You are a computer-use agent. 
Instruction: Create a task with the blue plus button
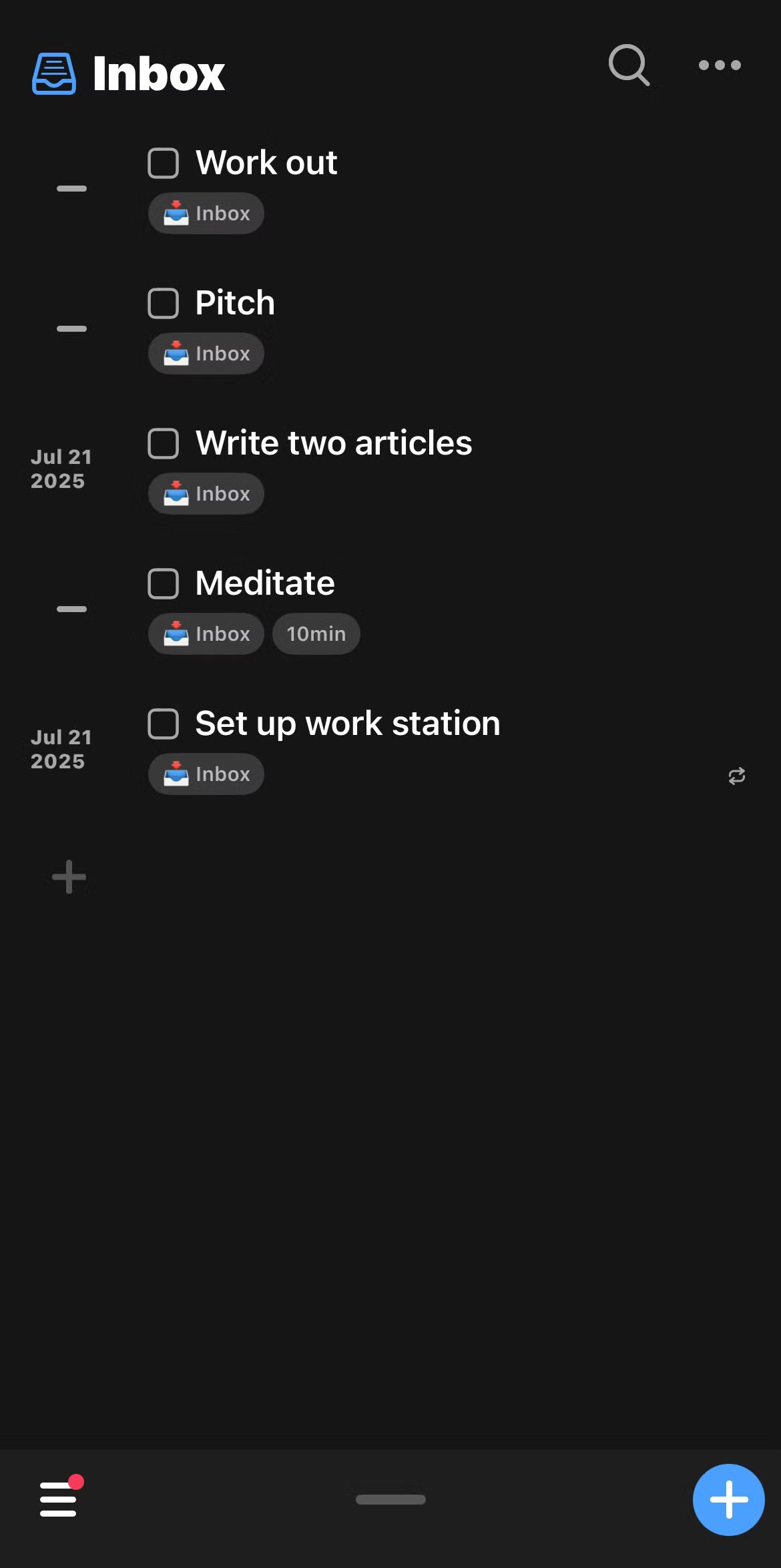(728, 1499)
